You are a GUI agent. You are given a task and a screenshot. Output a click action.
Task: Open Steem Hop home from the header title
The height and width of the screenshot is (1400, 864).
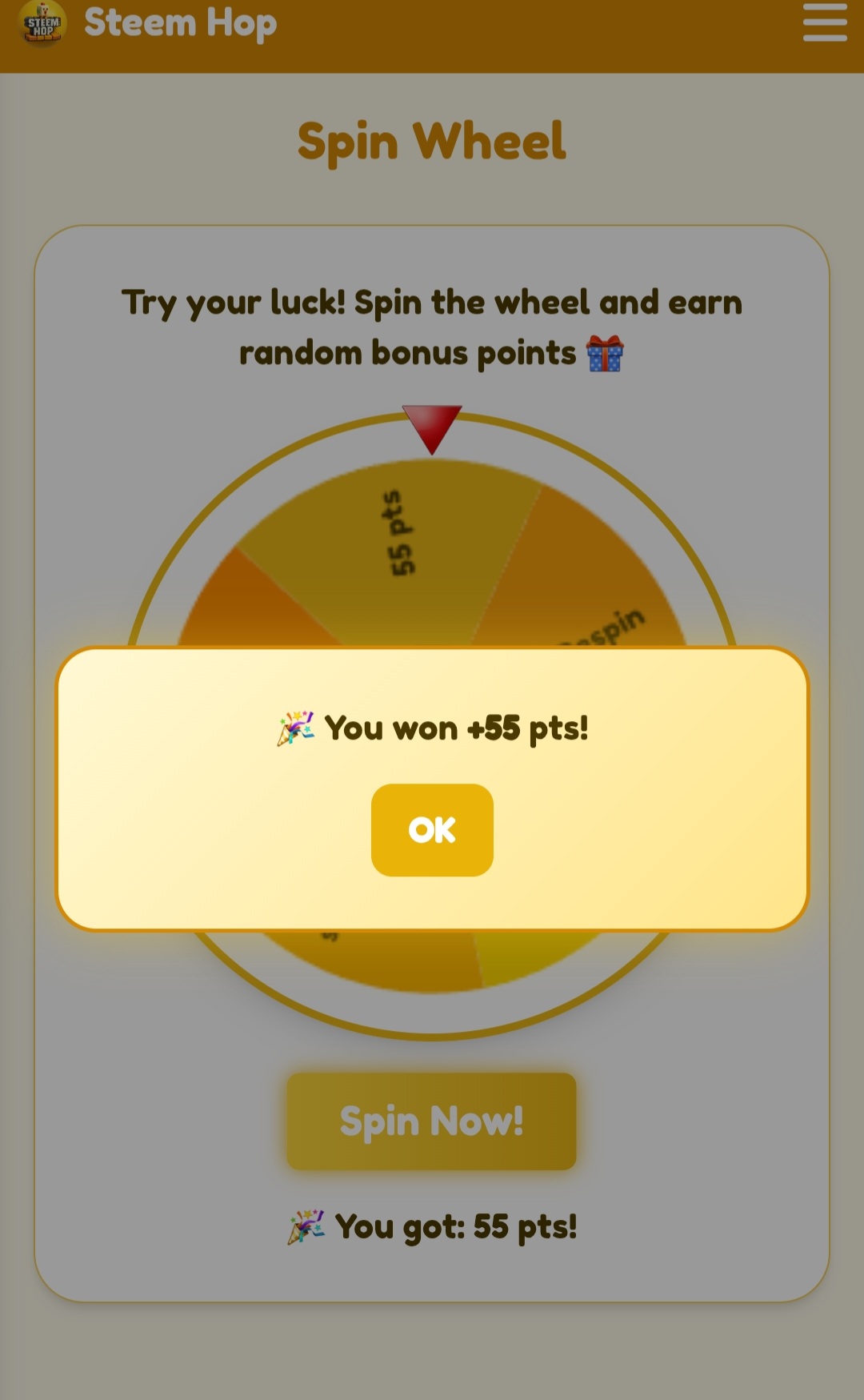[x=180, y=22]
